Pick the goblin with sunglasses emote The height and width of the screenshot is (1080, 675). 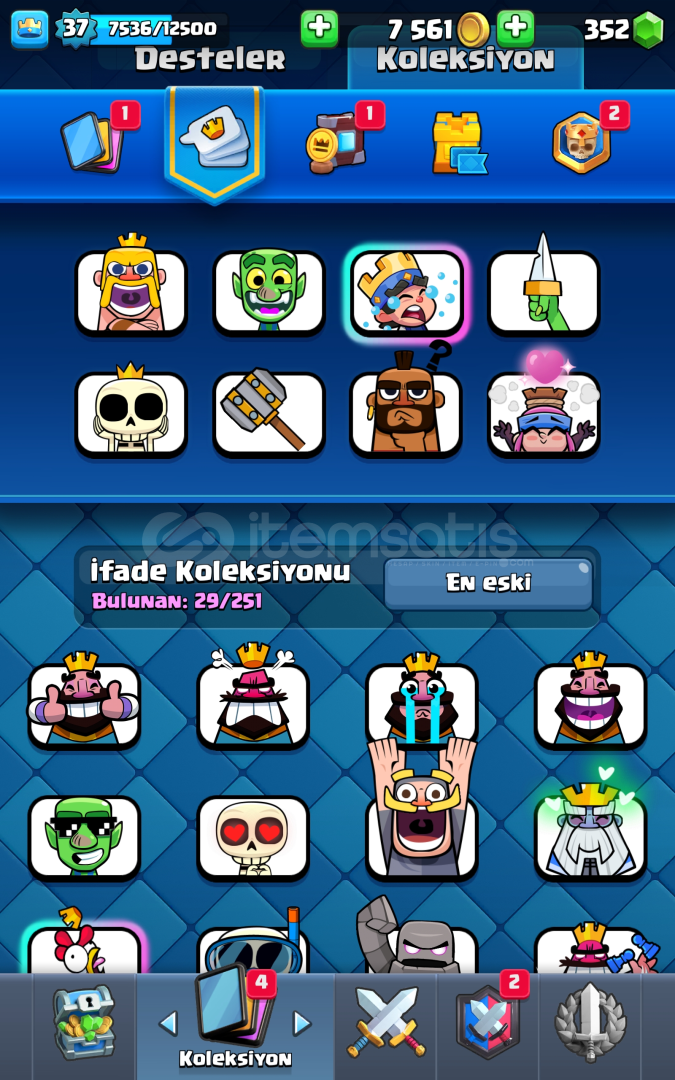coord(84,838)
